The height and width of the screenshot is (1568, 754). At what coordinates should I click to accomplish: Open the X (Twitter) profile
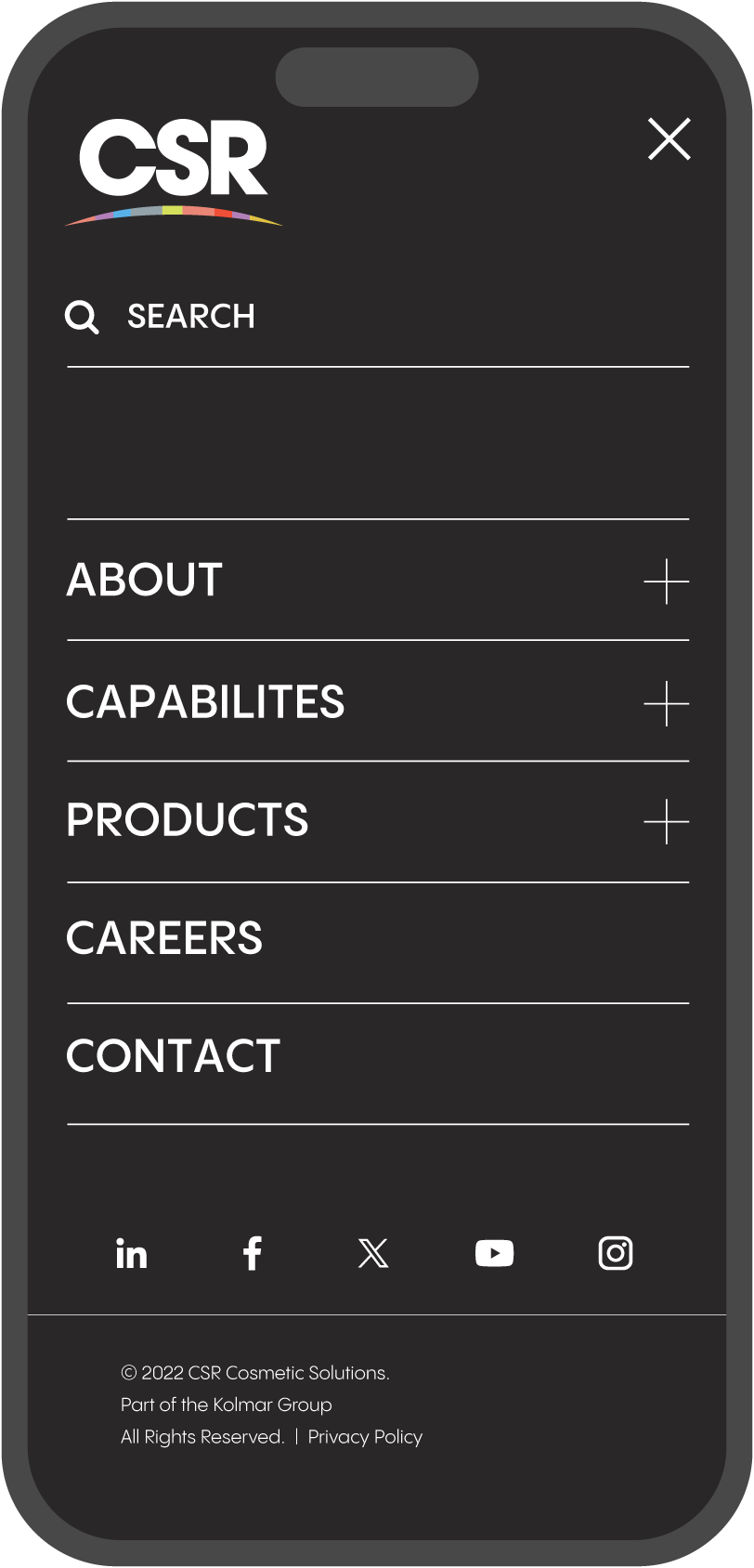[x=373, y=1254]
